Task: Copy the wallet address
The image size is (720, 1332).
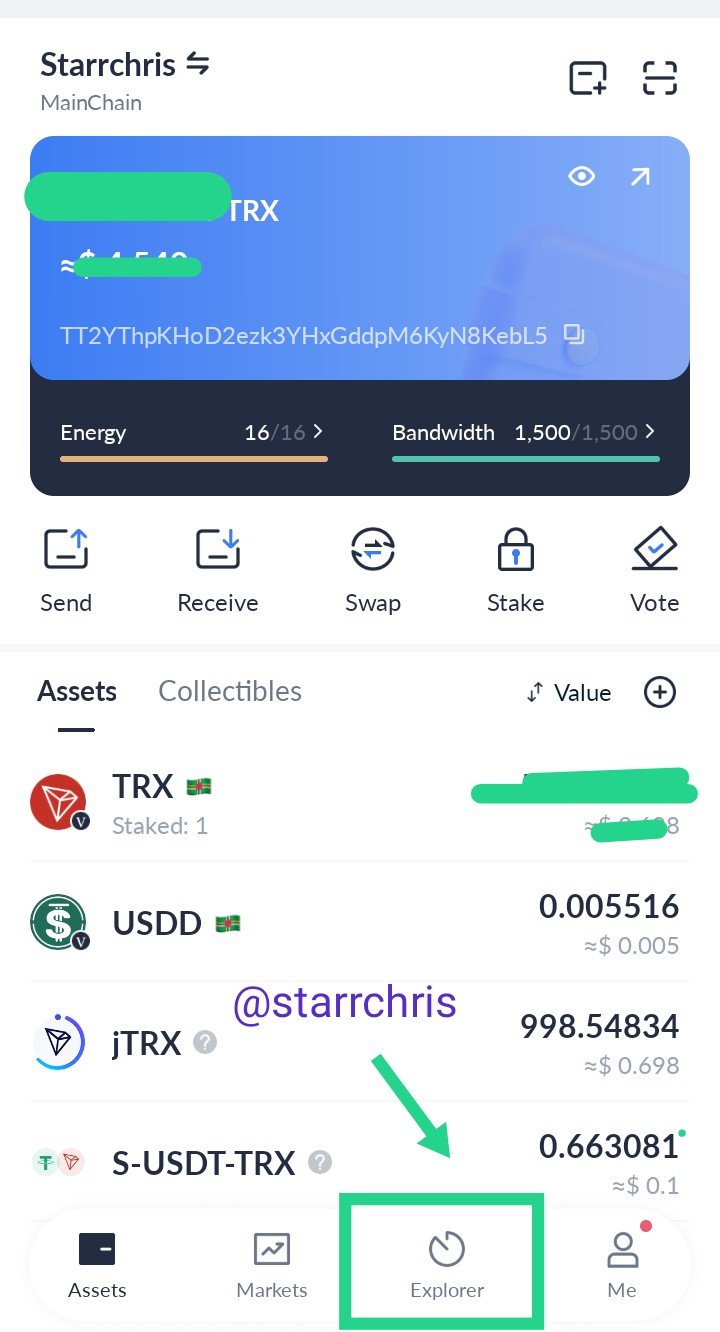Action: tap(574, 334)
